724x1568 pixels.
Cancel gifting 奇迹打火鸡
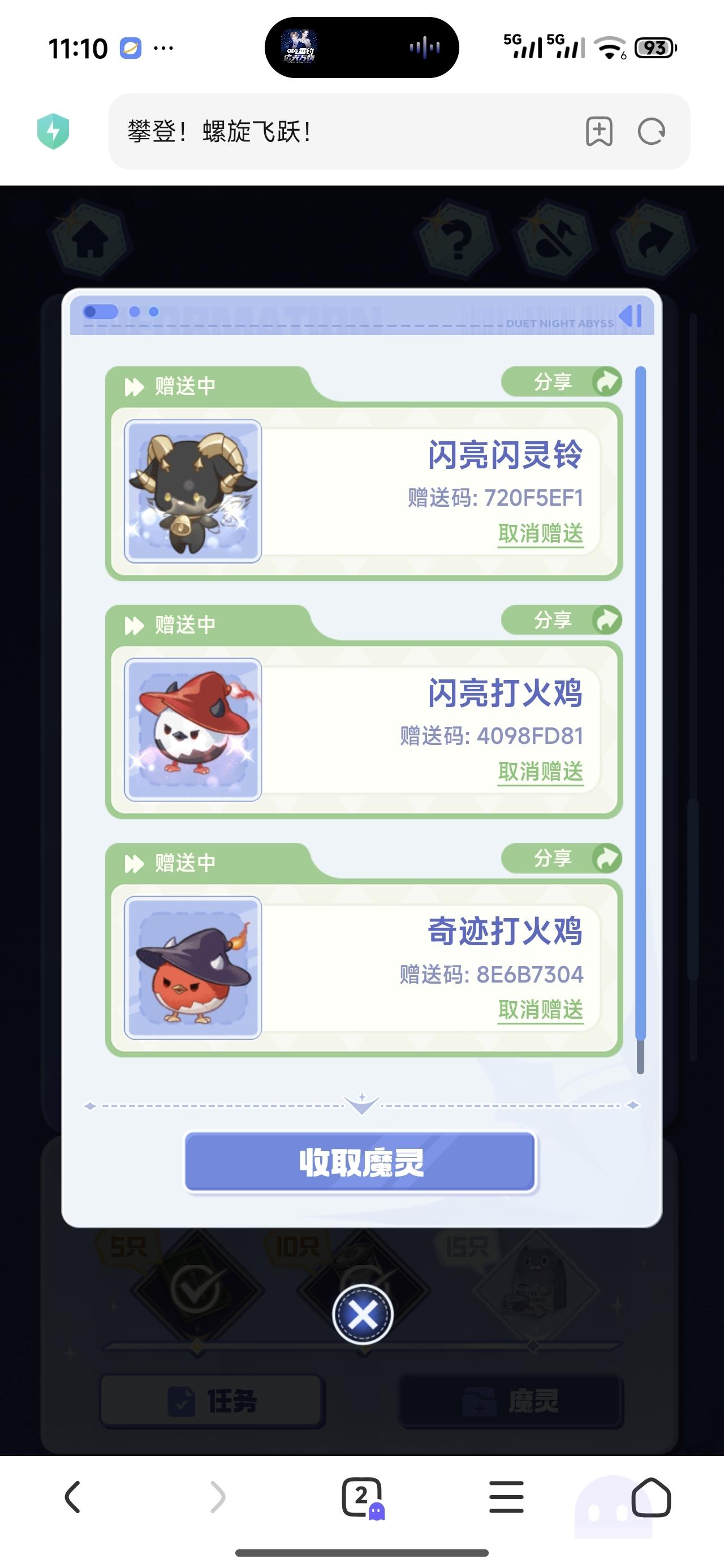[540, 1009]
